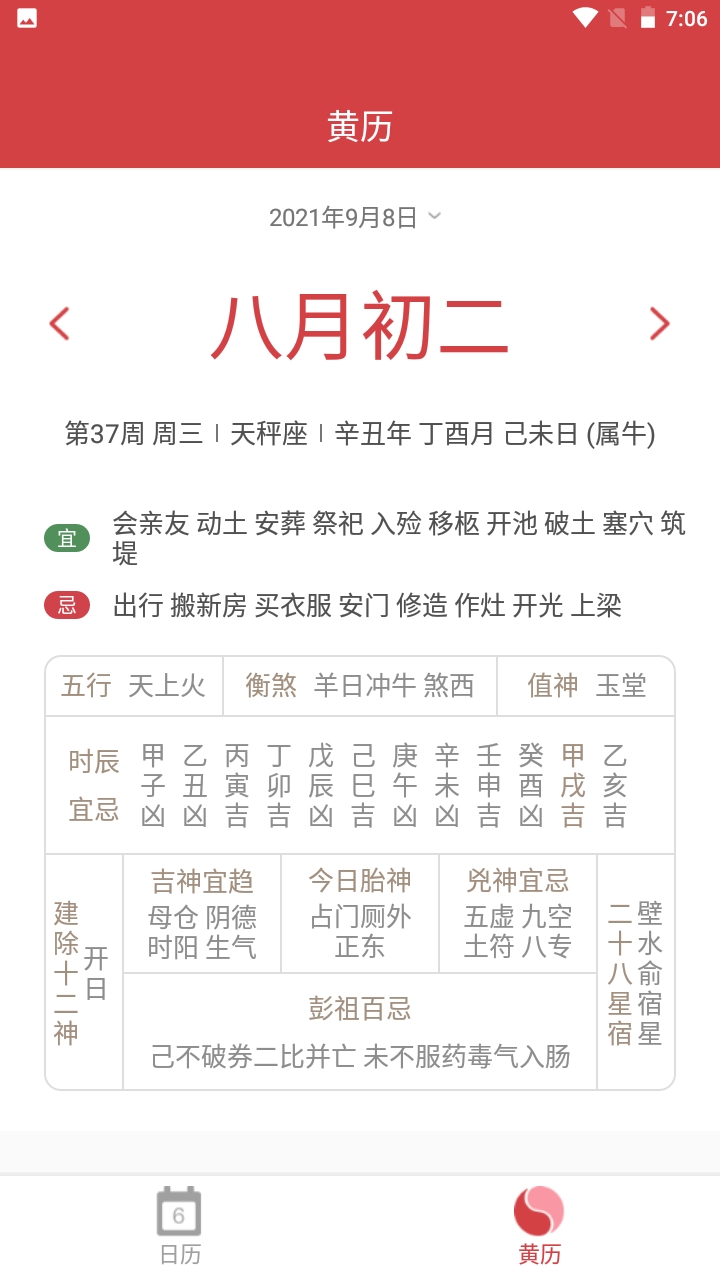Open the 2021年9月8日 date picker dropdown
Viewport: 720px width, 1280px height.
pos(355,217)
